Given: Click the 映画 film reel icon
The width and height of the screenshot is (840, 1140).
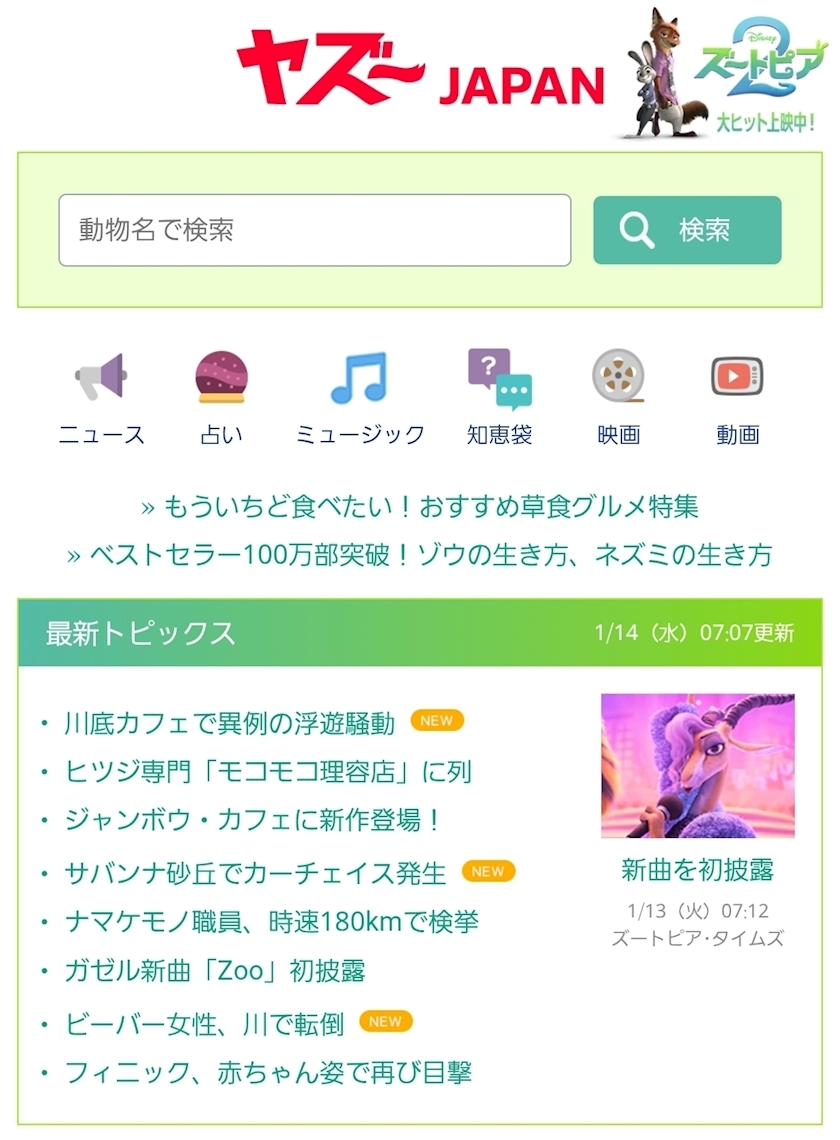Looking at the screenshot, I should pos(620,375).
